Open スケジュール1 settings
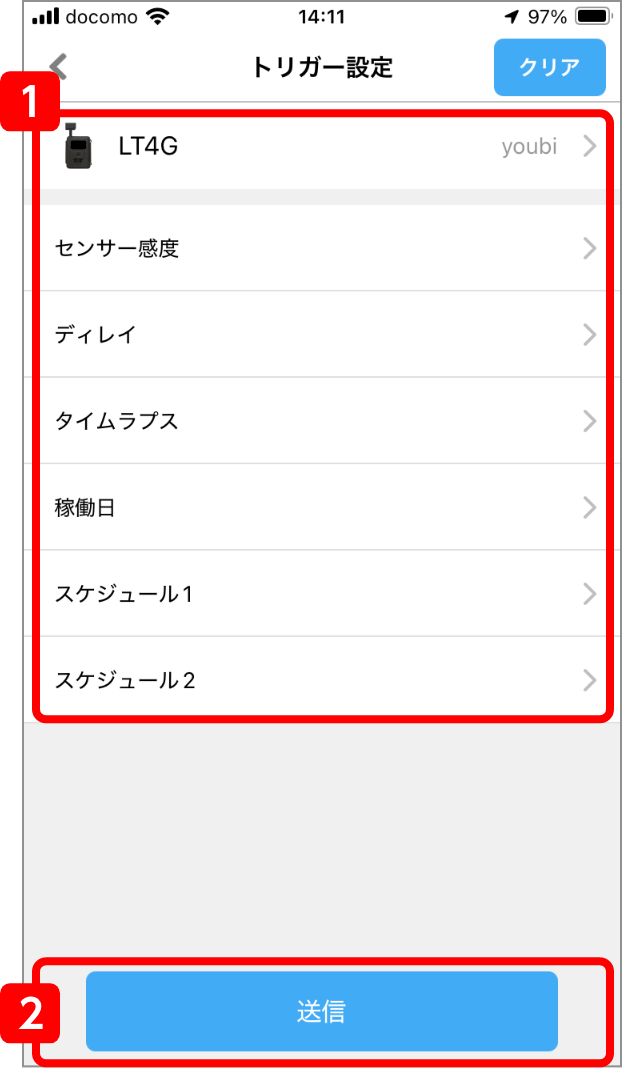The height and width of the screenshot is (1068, 622). tap(322, 594)
